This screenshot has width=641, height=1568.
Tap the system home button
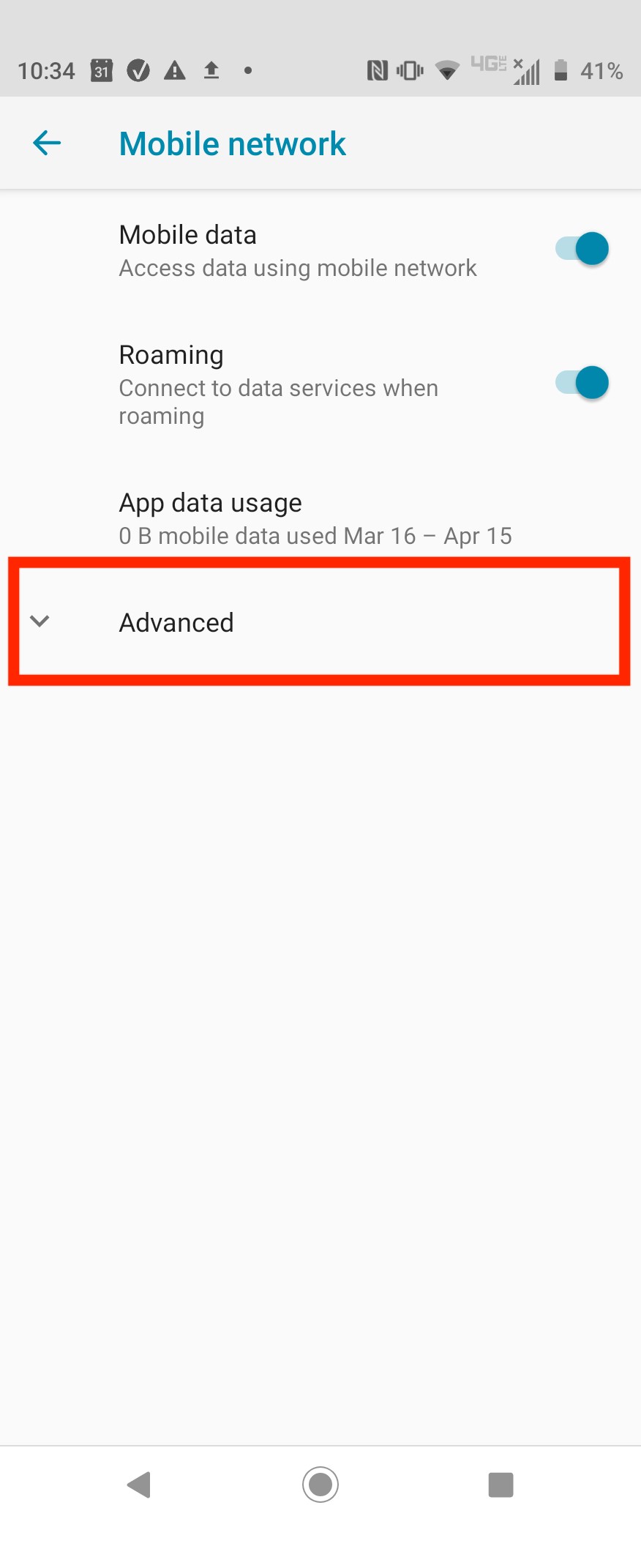click(x=320, y=1485)
